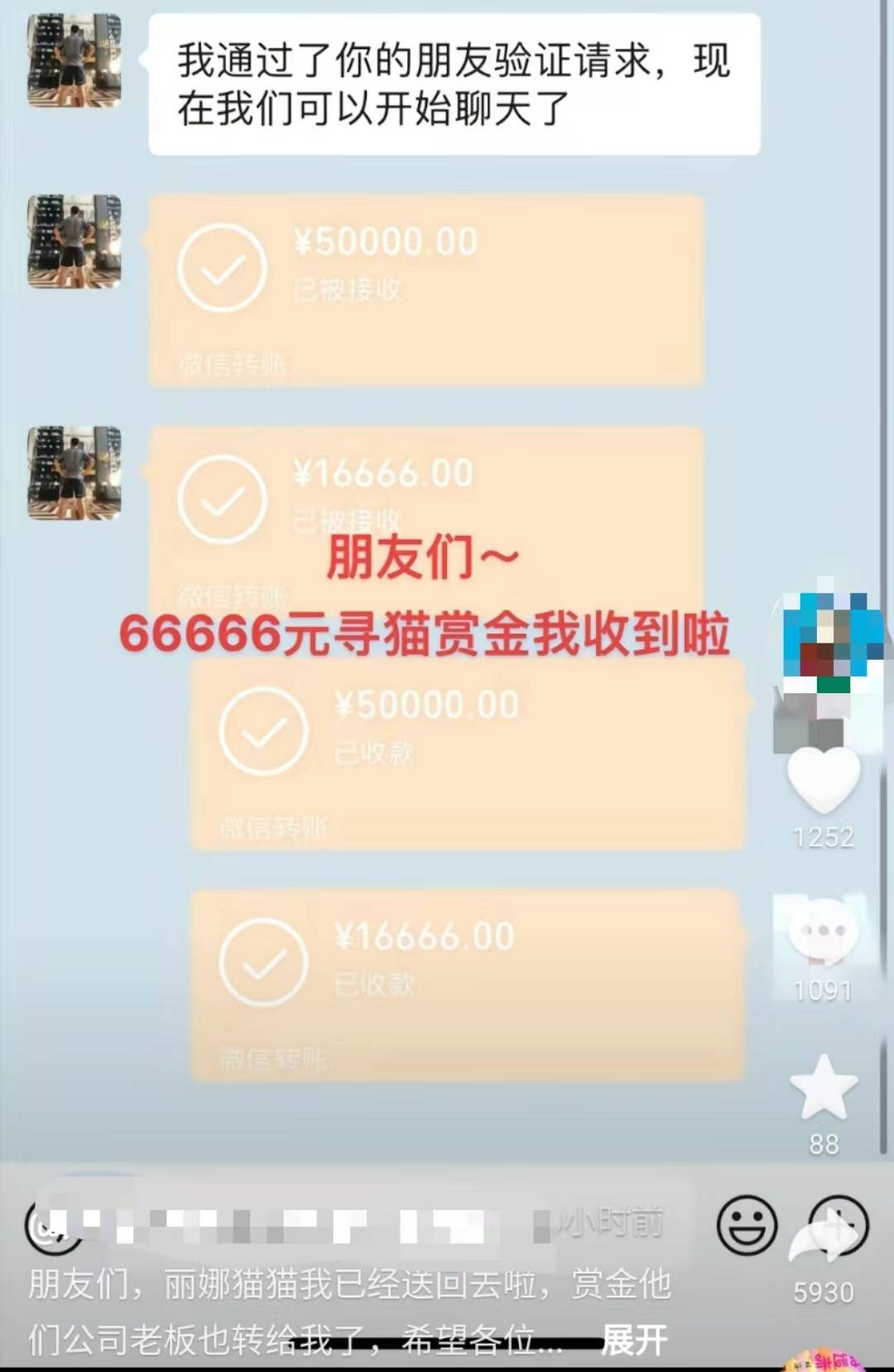Screen dimensions: 894x1372
Task: Like this video with the heart icon
Action: click(x=823, y=780)
